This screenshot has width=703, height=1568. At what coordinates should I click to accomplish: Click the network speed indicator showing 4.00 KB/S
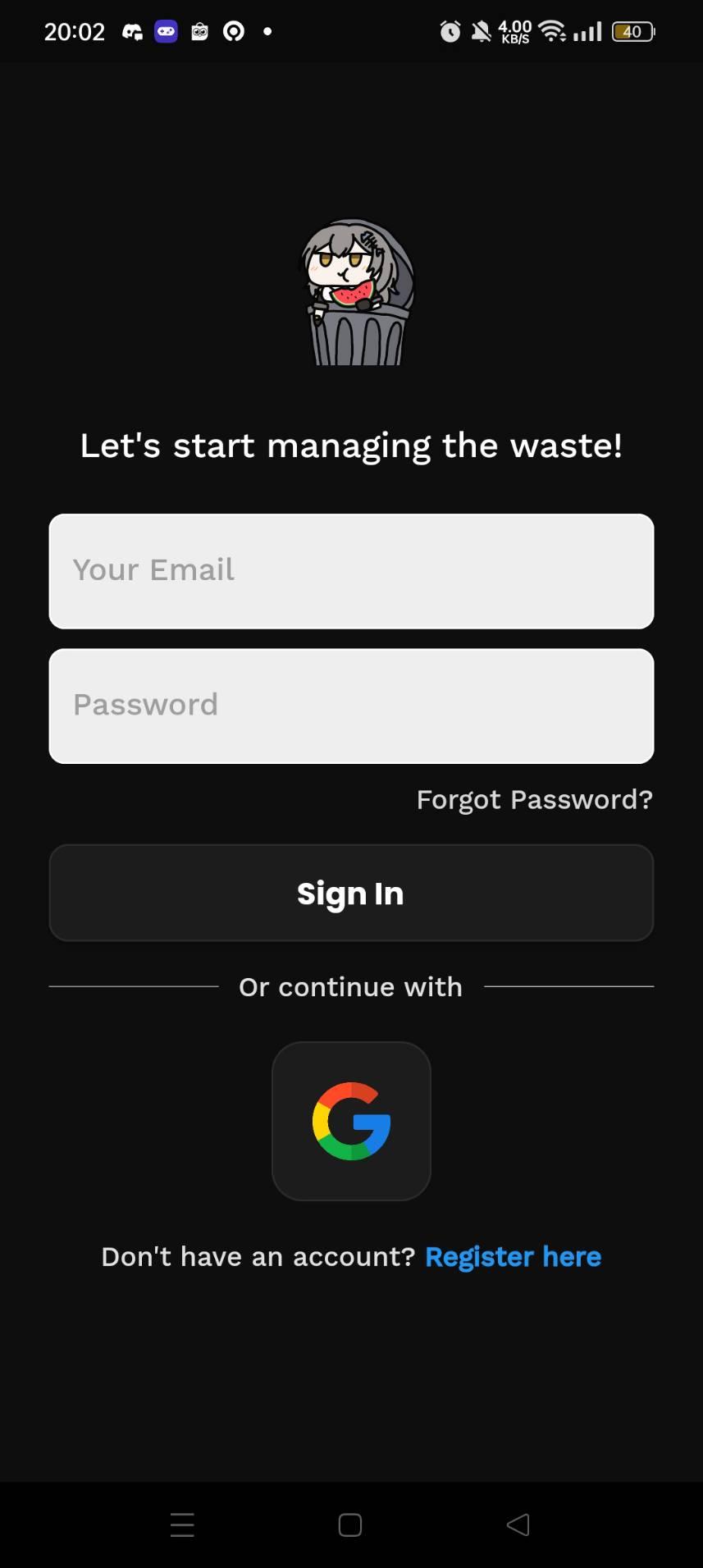[513, 30]
